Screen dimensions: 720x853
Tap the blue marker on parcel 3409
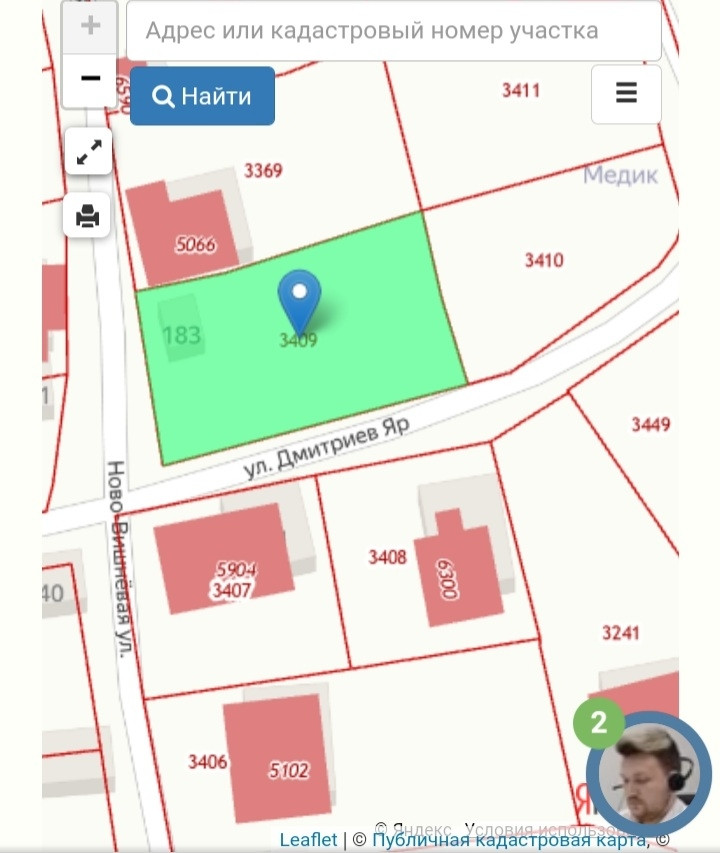click(298, 297)
